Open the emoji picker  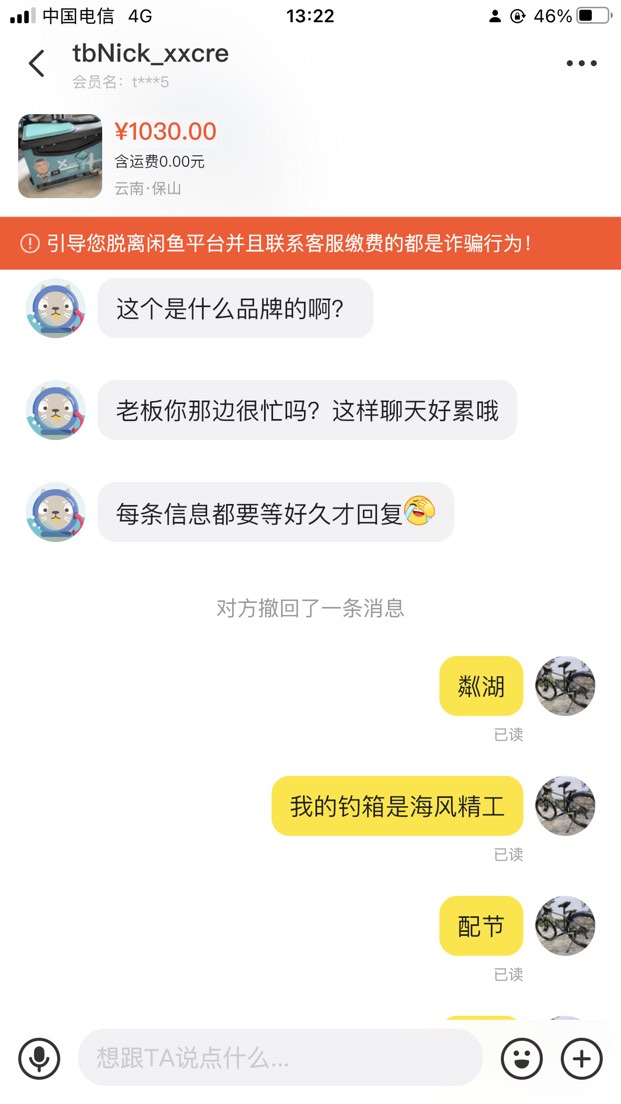(x=521, y=1058)
